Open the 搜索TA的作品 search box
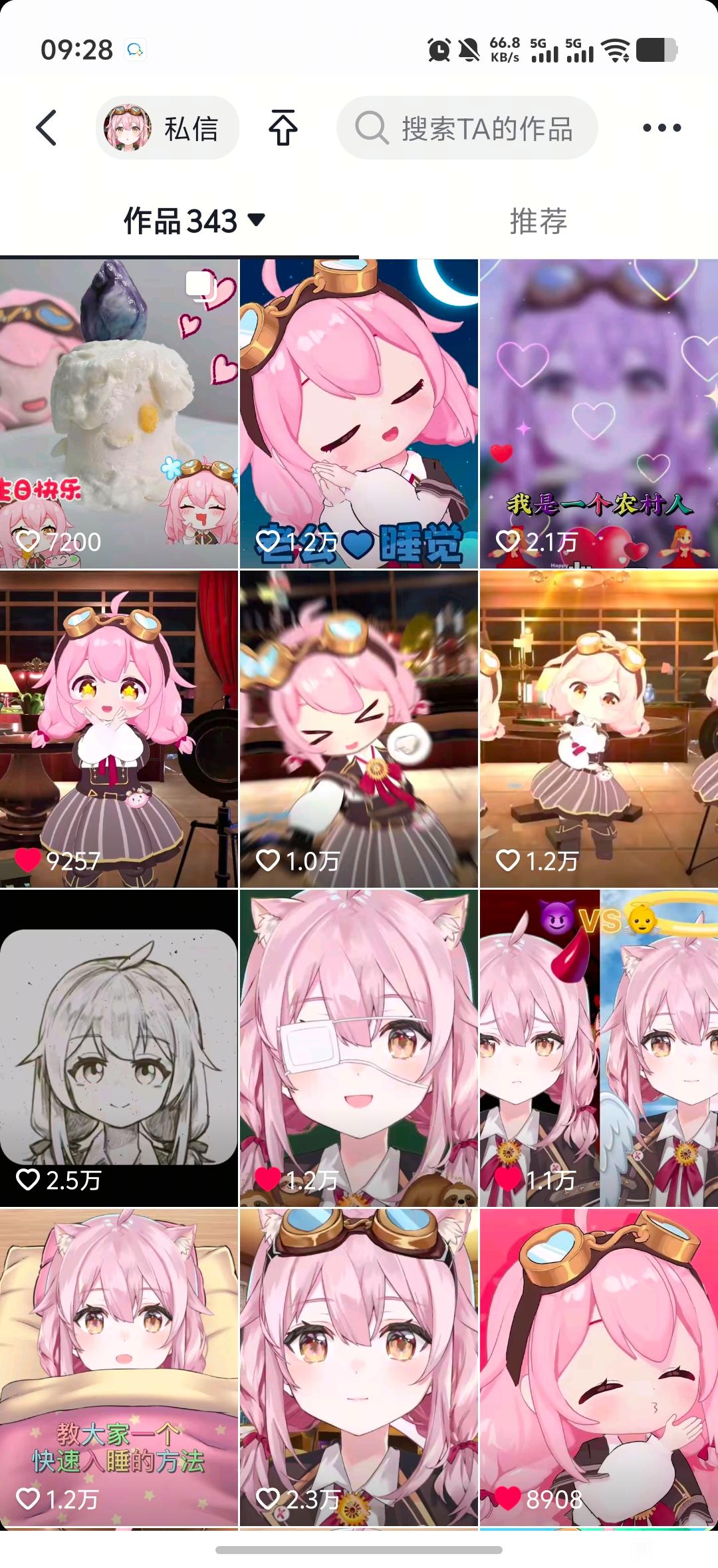Screen dimensions: 718x1568 467,128
